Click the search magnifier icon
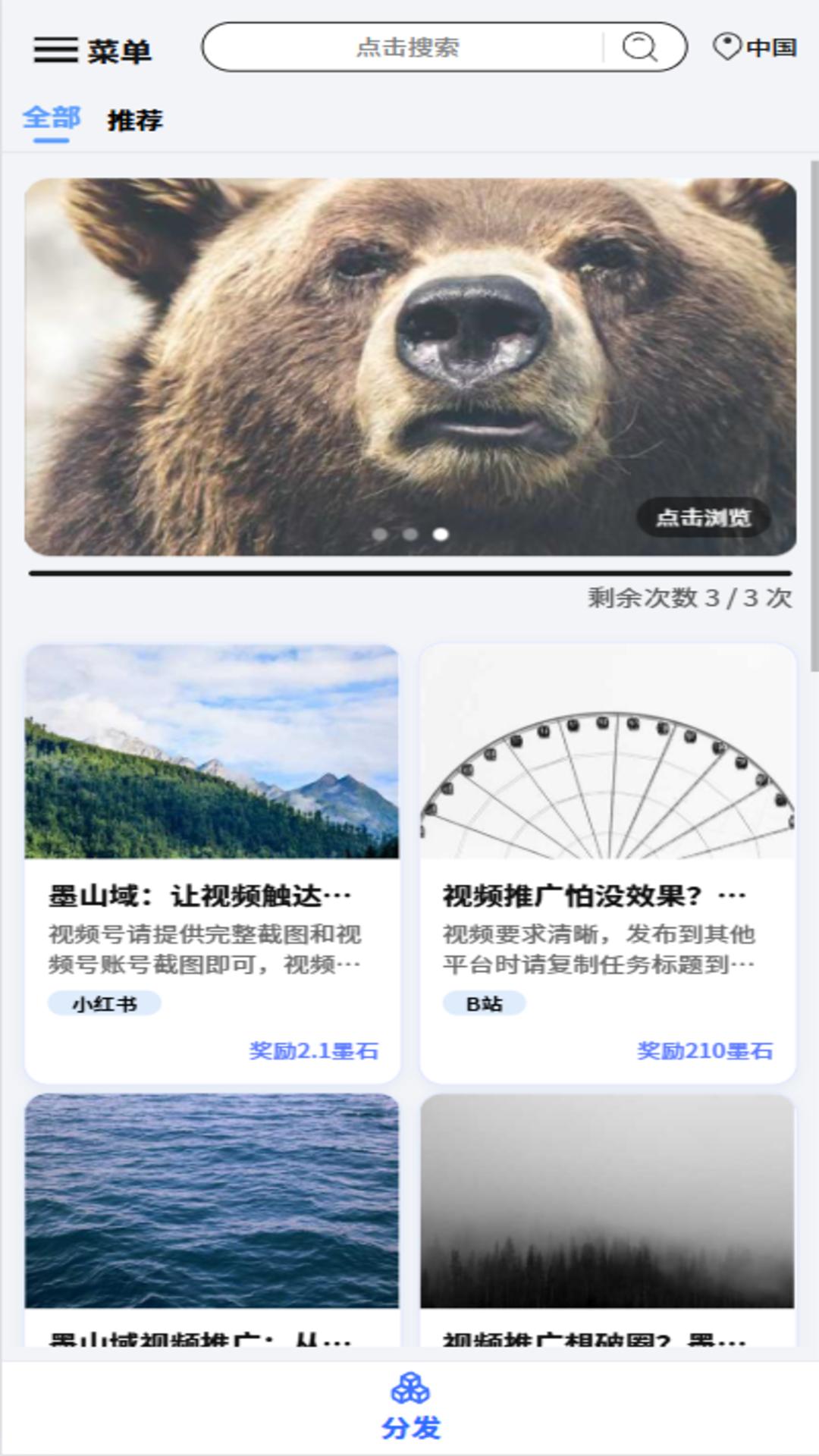 641,48
